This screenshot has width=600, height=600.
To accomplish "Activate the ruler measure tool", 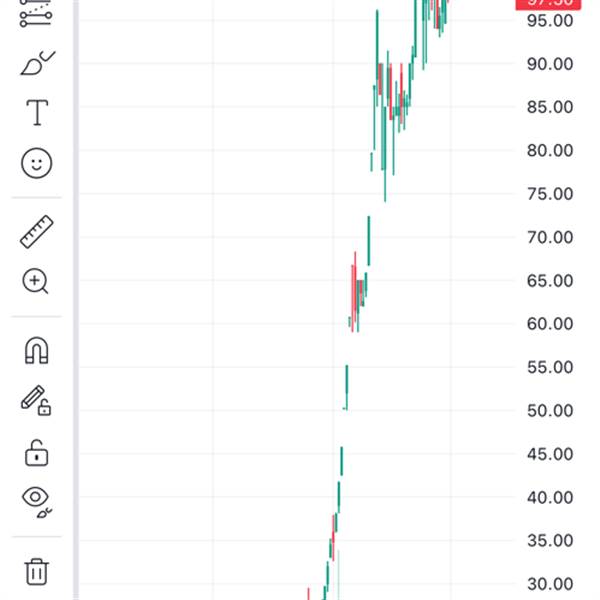I will 36,232.
